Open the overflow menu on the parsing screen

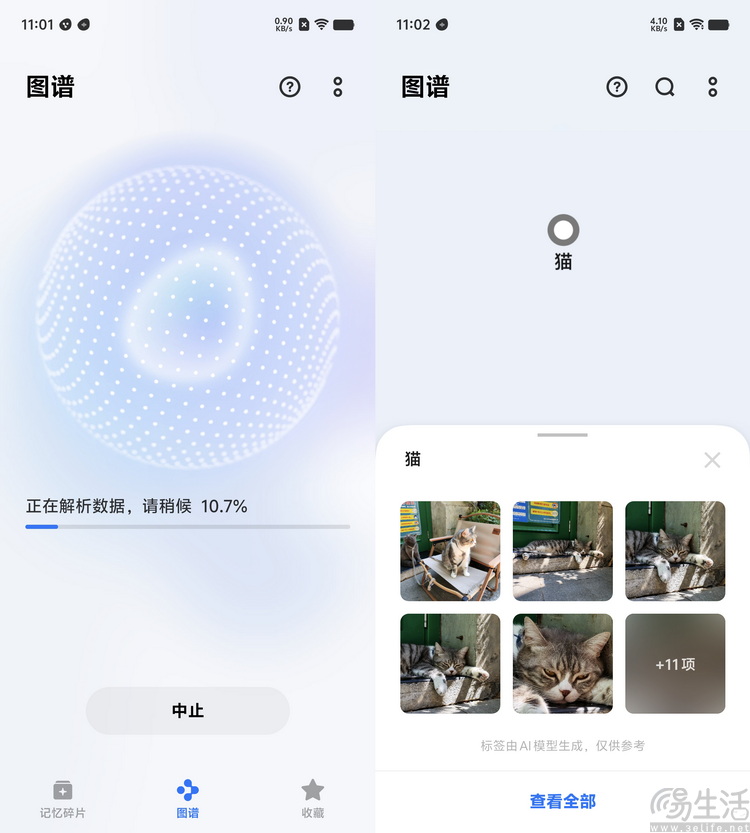coord(338,88)
